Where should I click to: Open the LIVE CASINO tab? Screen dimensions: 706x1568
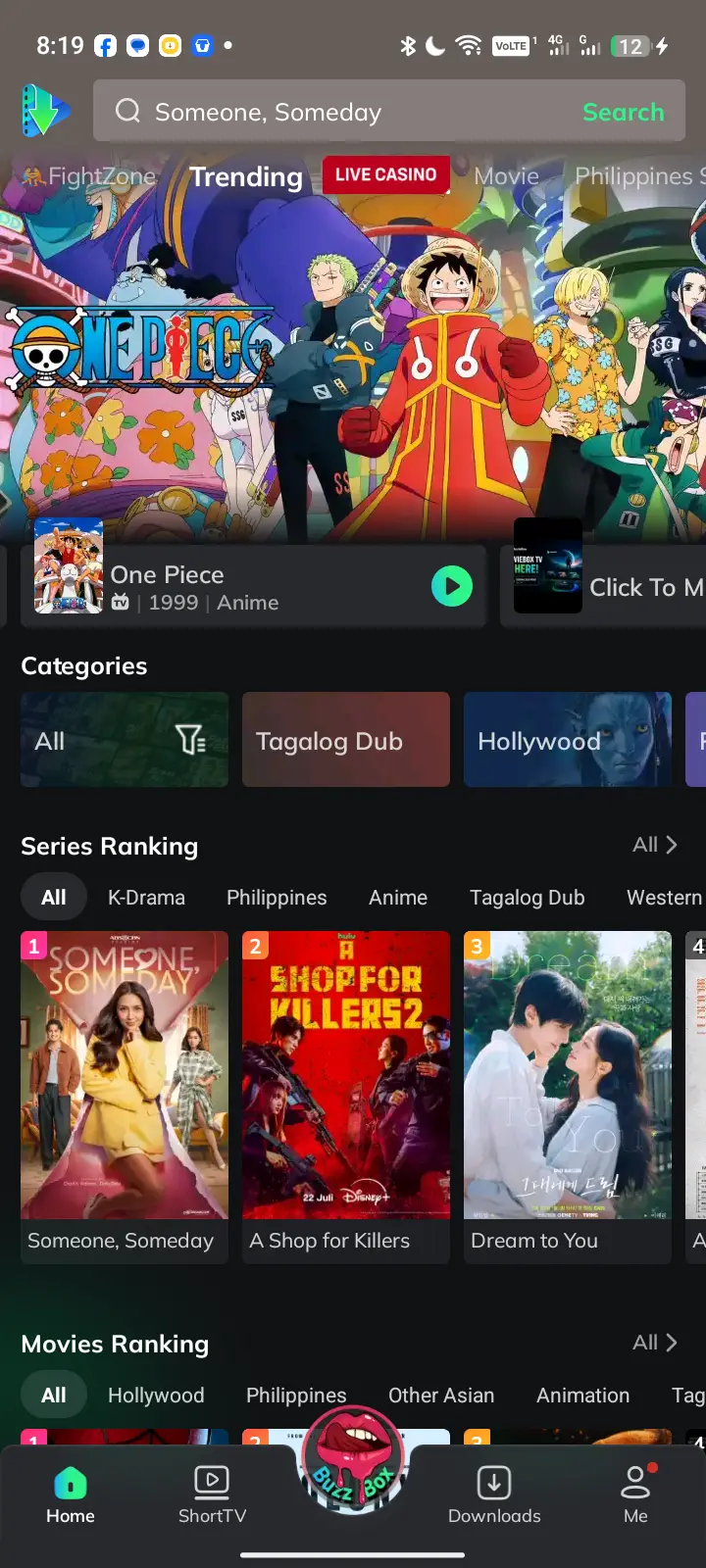pos(386,174)
